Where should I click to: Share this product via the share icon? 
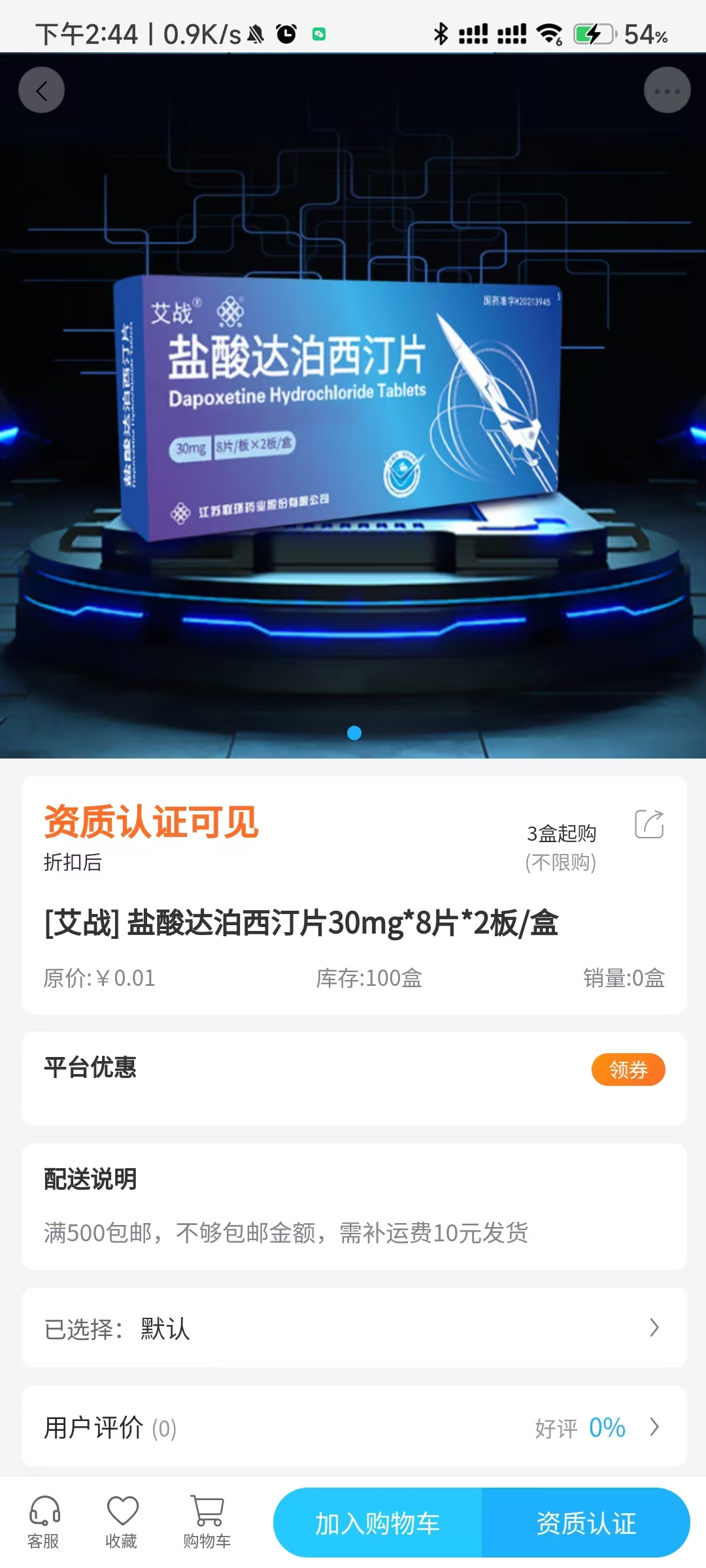[649, 825]
